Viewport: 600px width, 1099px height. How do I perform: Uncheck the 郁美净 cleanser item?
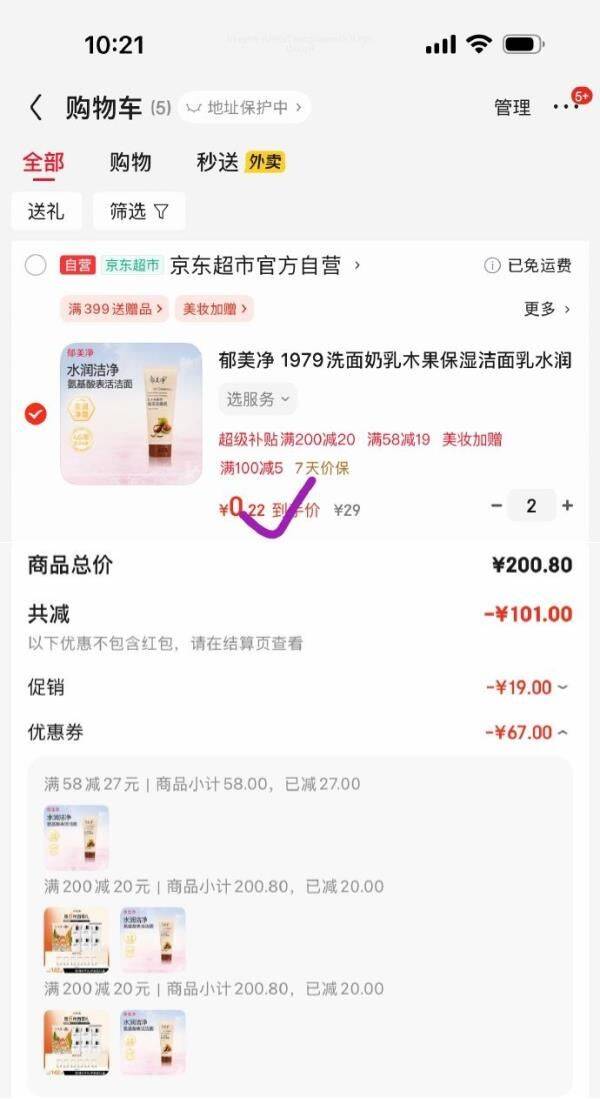(x=36, y=414)
